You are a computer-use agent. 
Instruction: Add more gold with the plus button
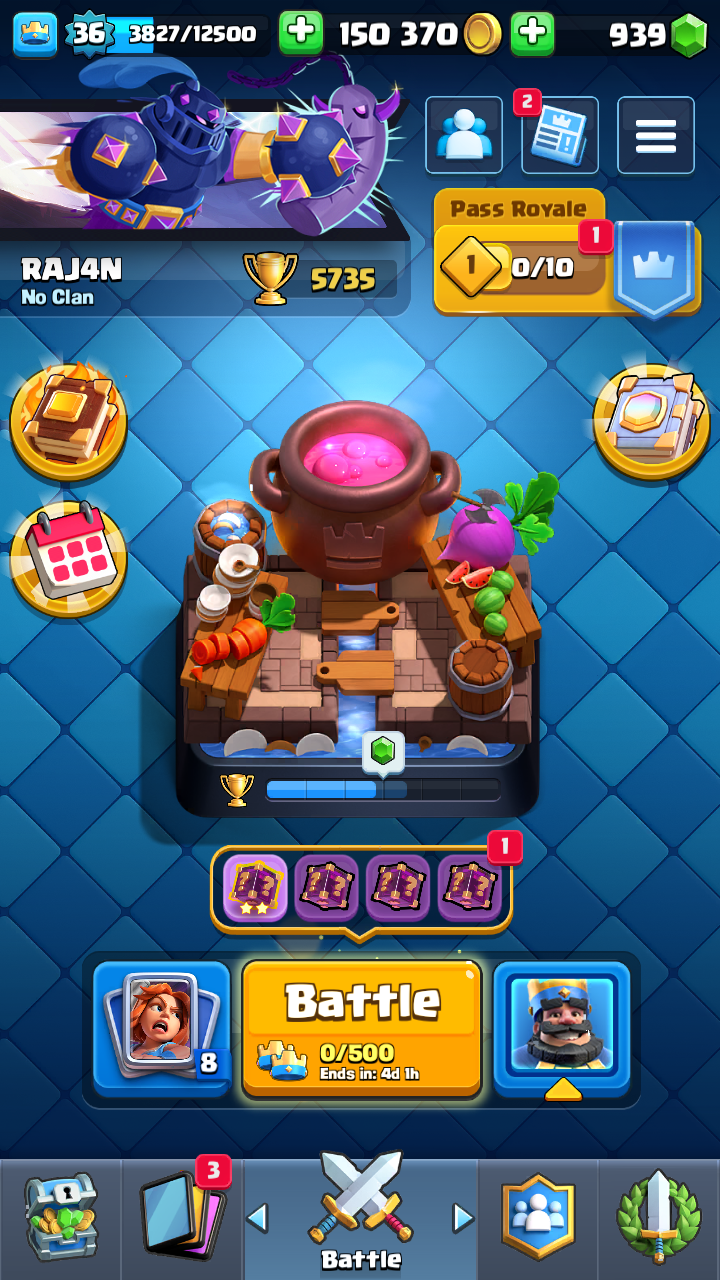point(300,34)
